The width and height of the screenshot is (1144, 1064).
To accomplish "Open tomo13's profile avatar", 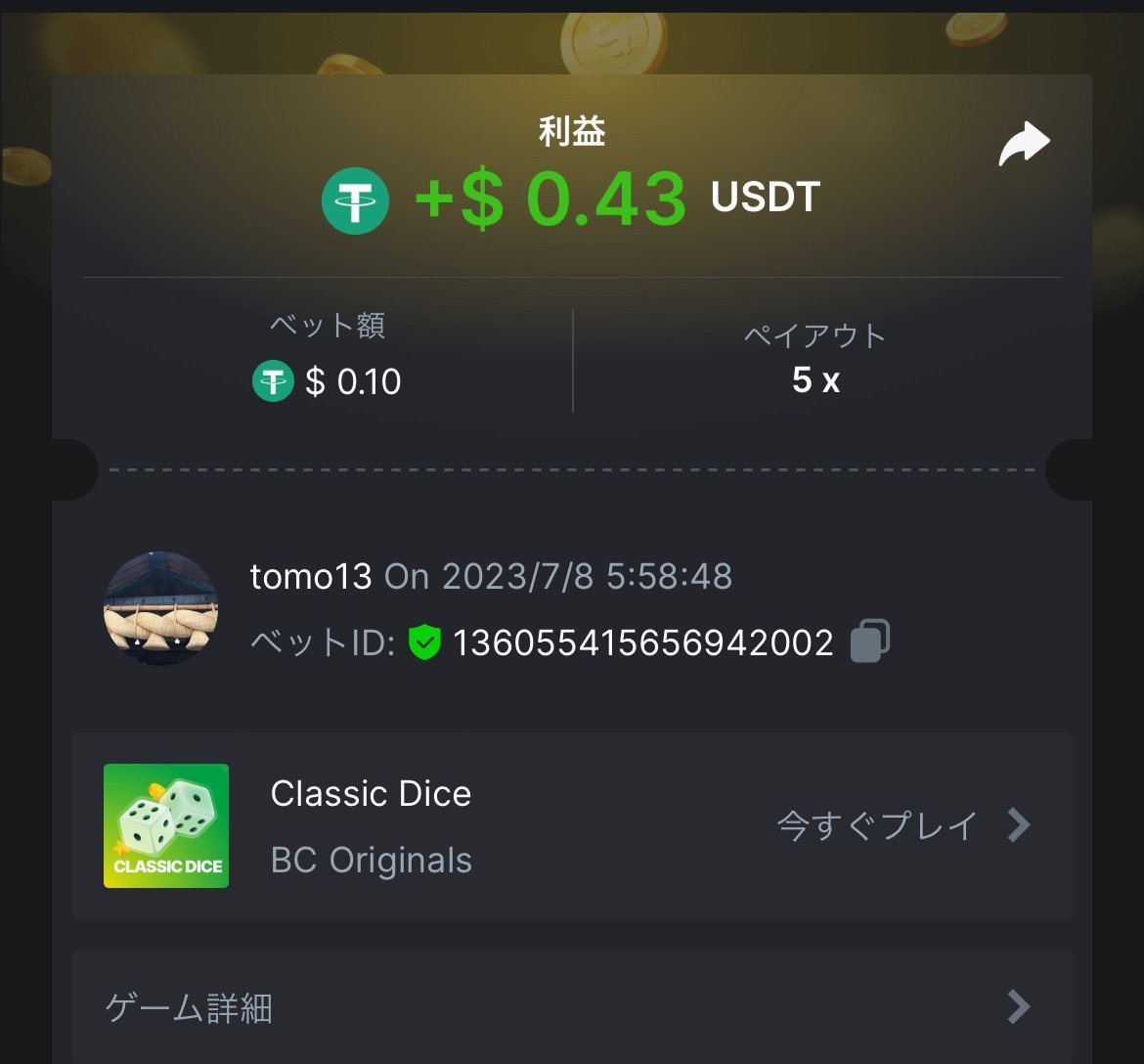I will tap(161, 608).
